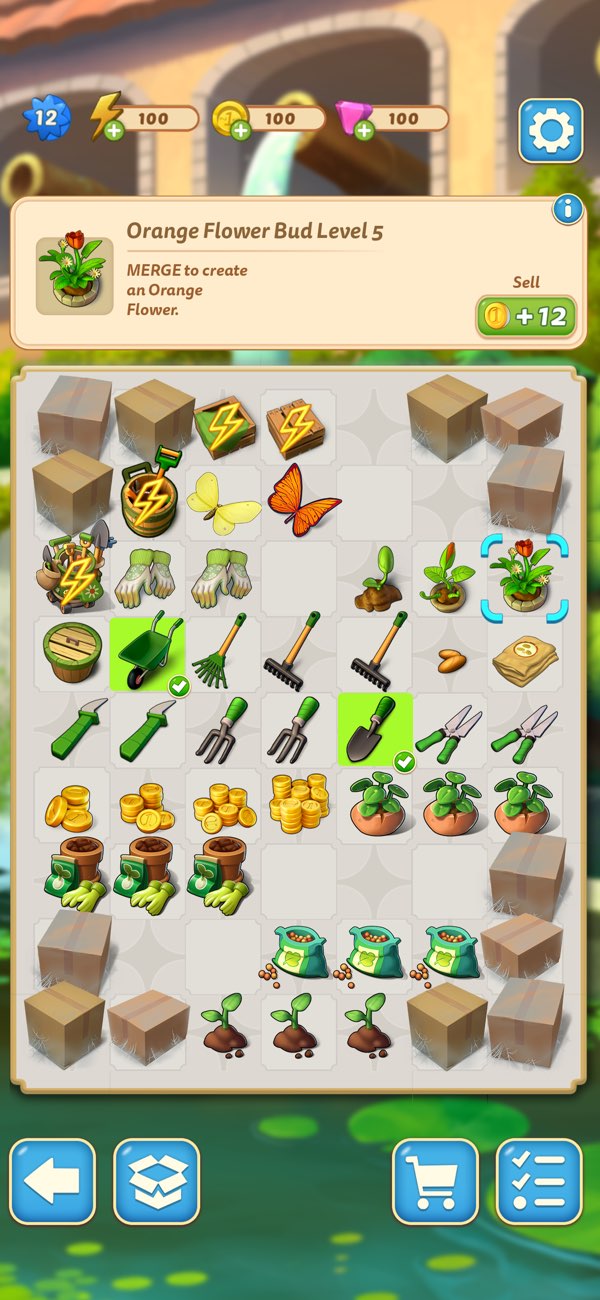Select the small brown seeds
Image resolution: width=600 pixels, height=1300 pixels.
click(450, 661)
